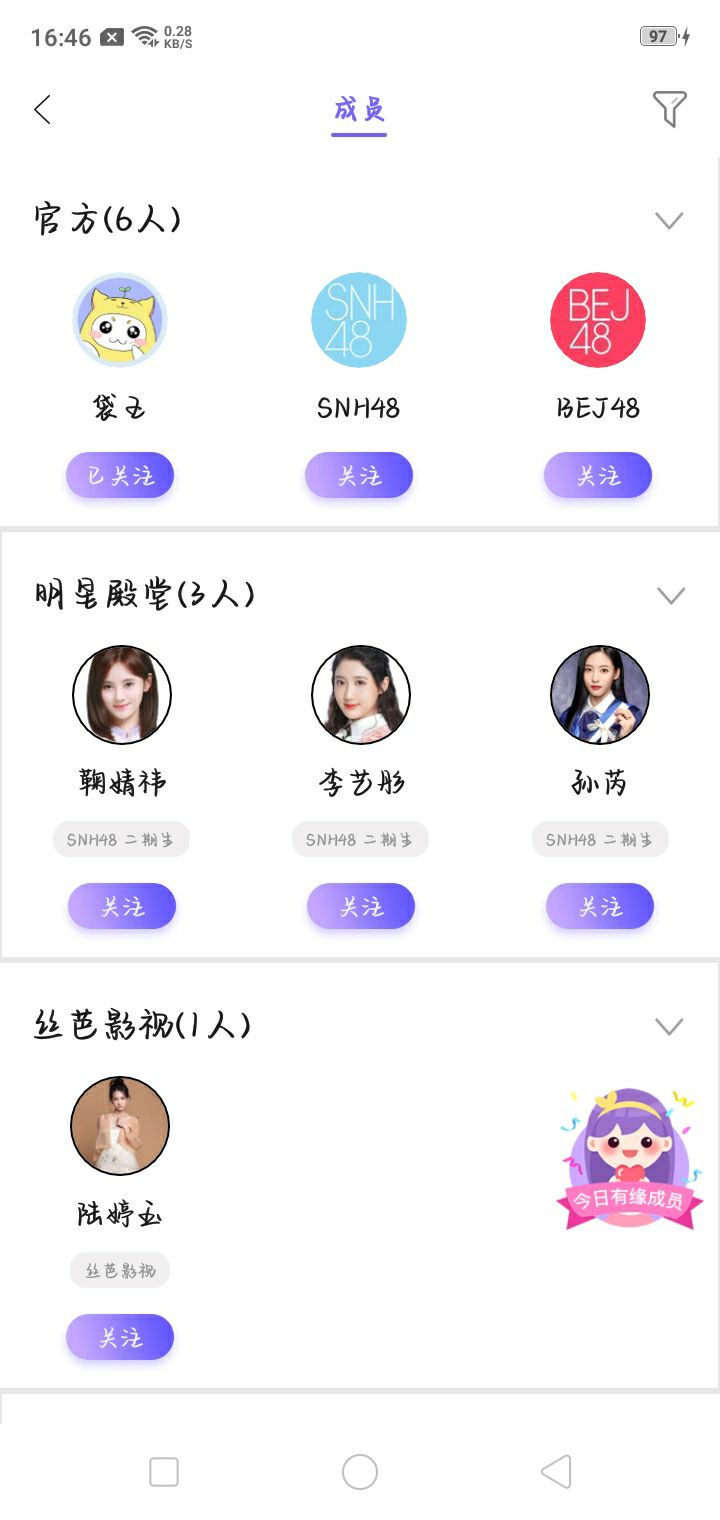Collapse the 明星殿堂(3人) section
Screen dimensions: 720x1520
[670, 596]
